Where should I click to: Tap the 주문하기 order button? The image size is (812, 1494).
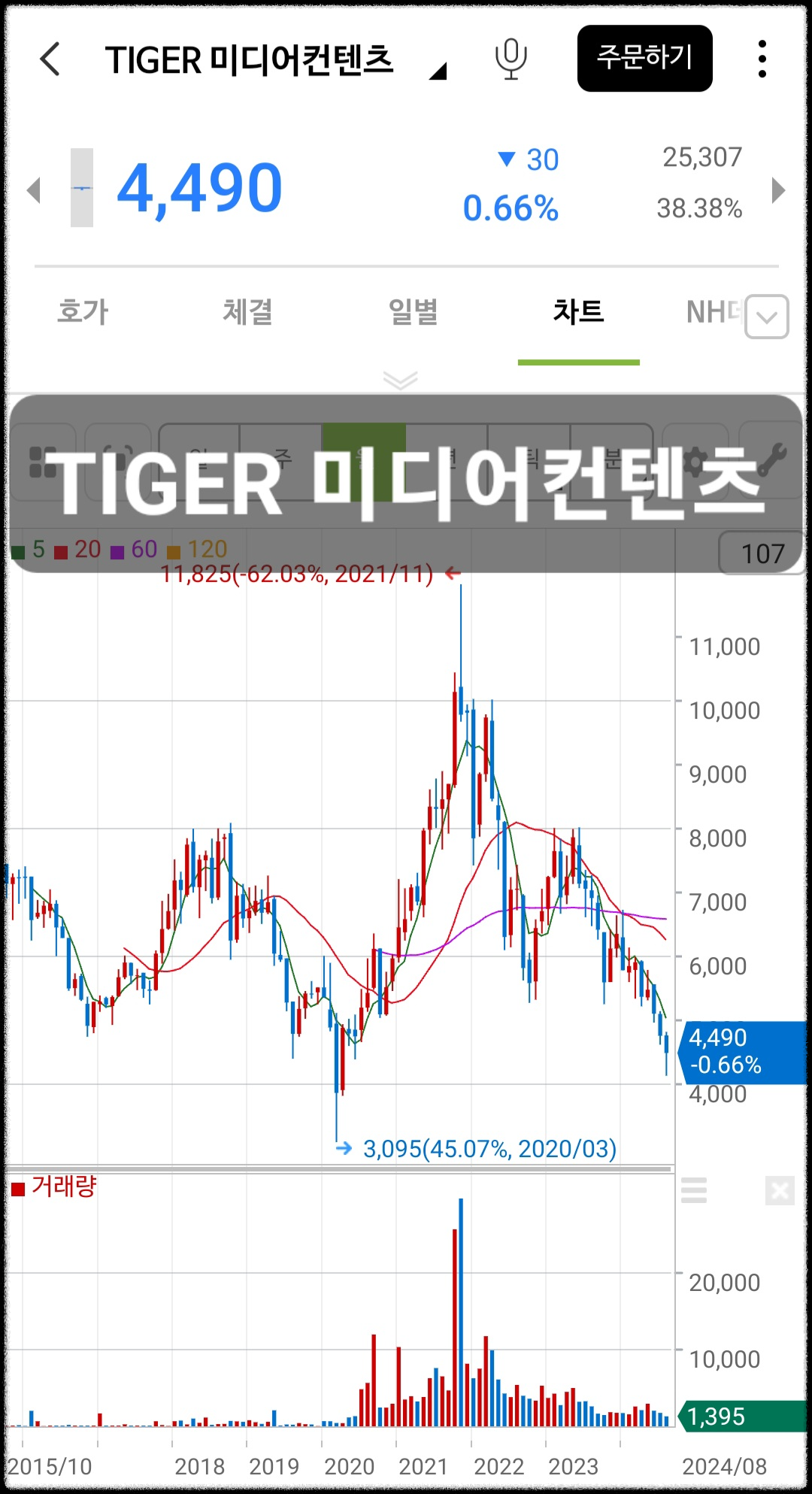(644, 59)
